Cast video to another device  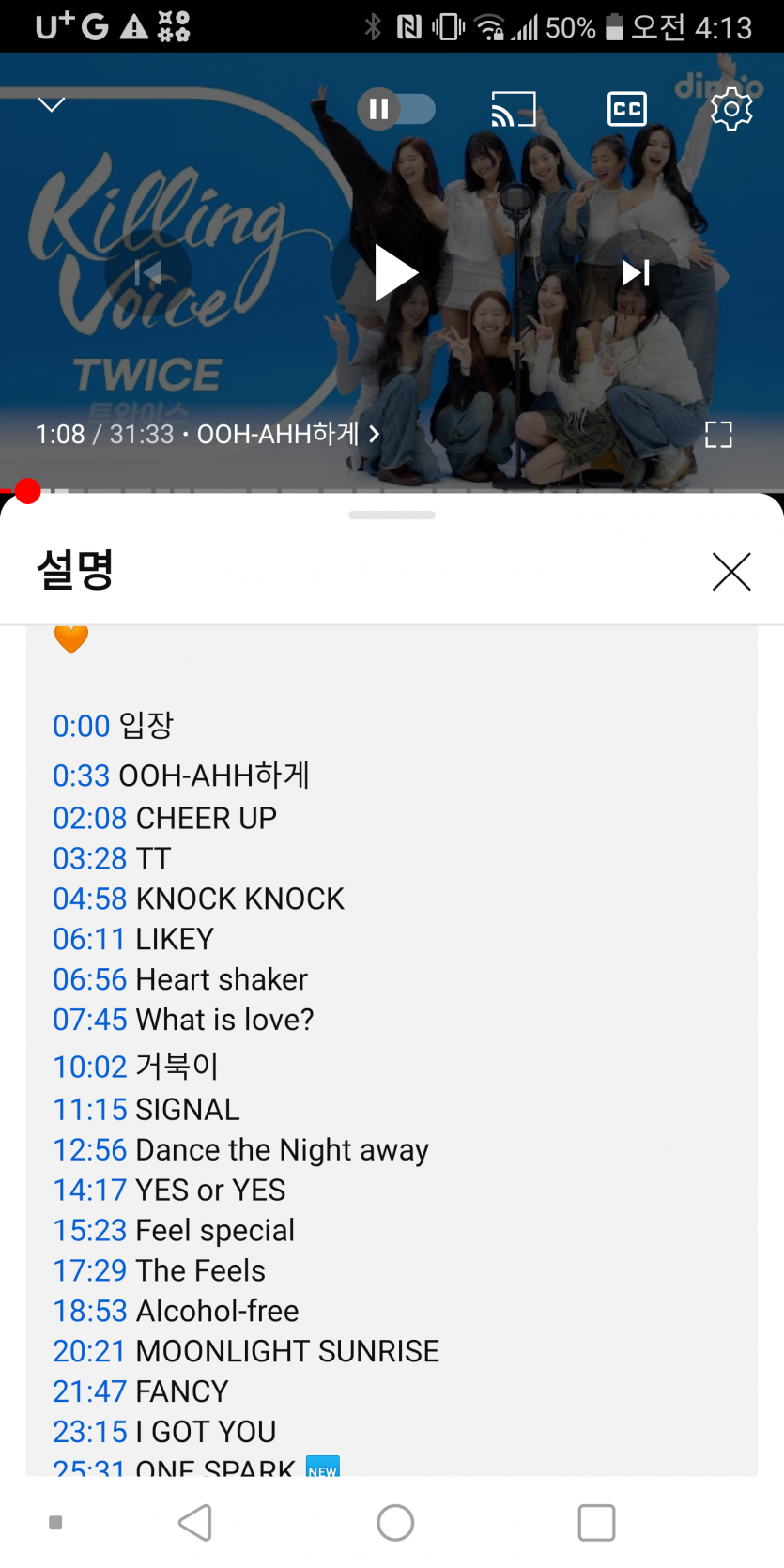pos(513,109)
